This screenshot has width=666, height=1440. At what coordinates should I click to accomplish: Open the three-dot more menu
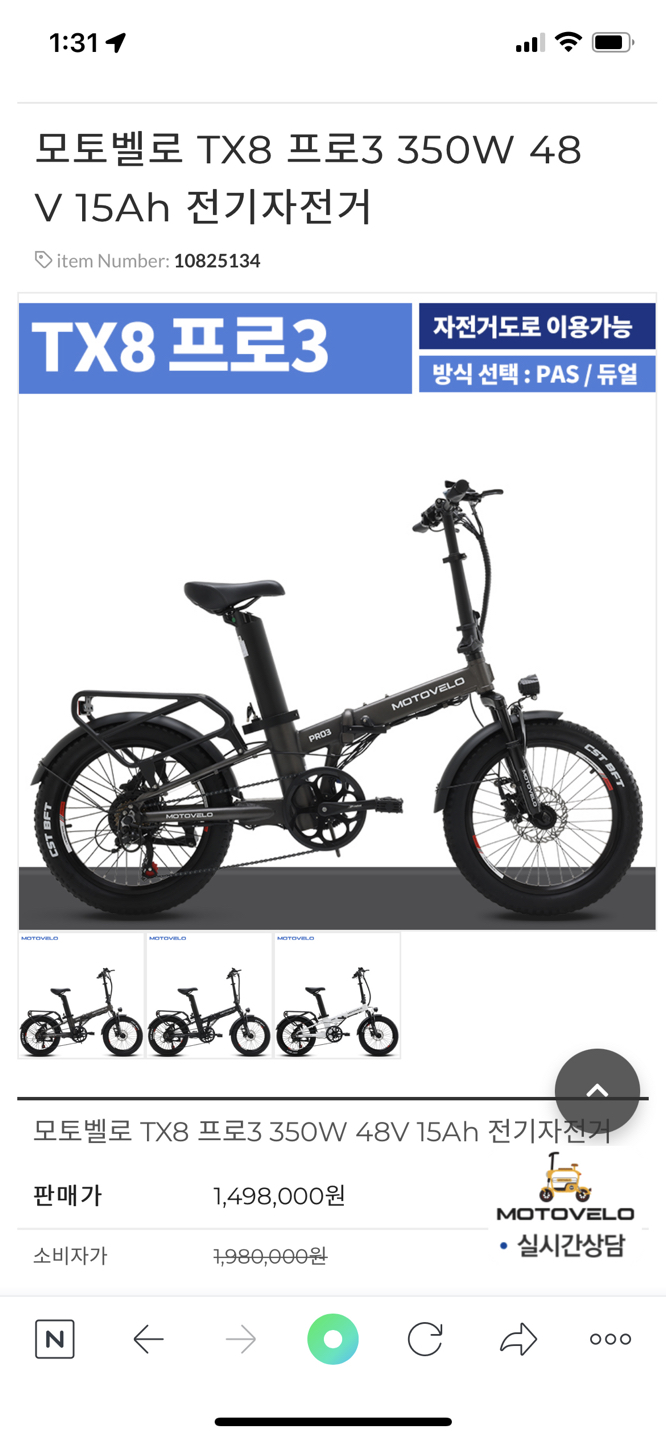[x=610, y=1339]
